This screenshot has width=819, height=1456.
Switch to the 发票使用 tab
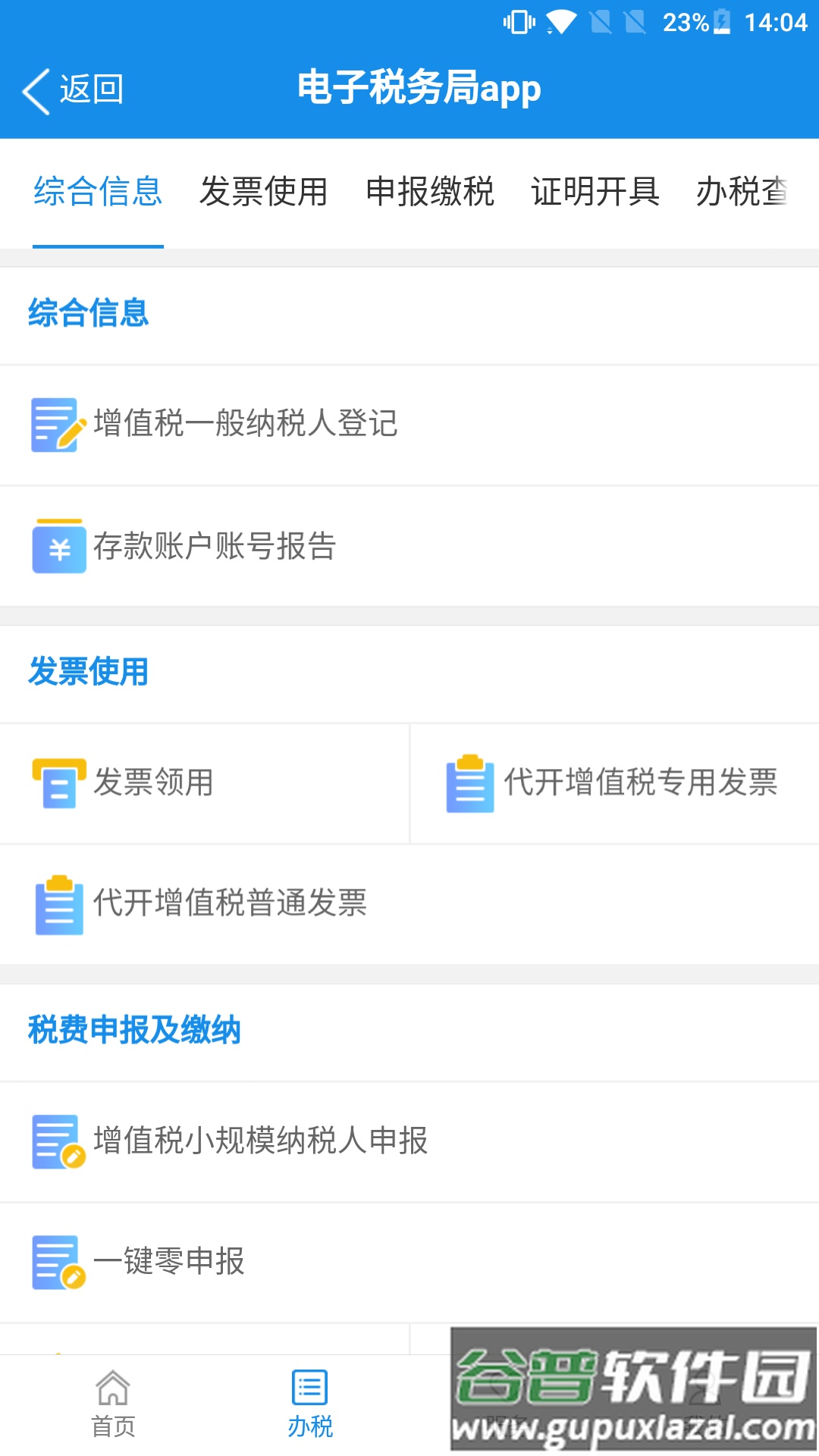pyautogui.click(x=264, y=193)
